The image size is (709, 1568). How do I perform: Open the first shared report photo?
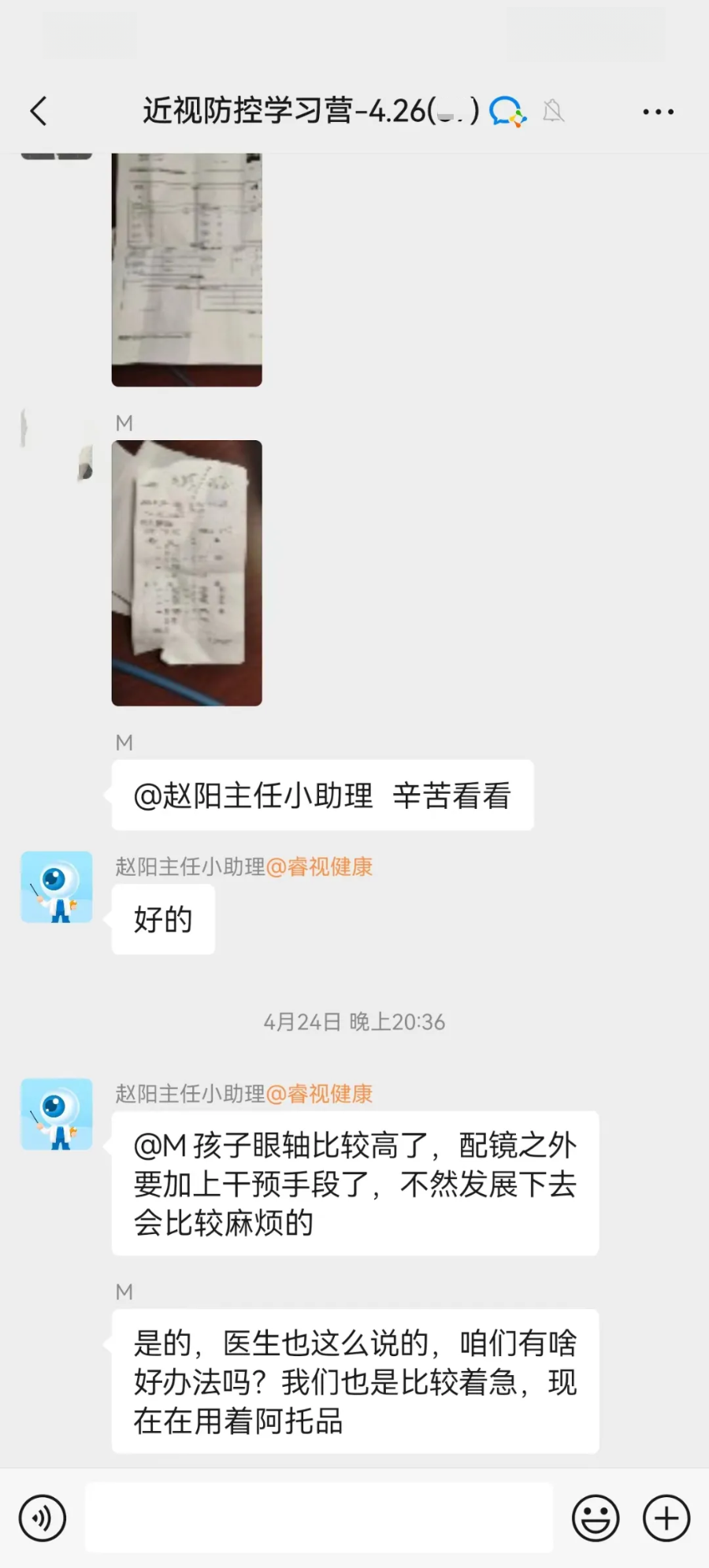click(187, 268)
